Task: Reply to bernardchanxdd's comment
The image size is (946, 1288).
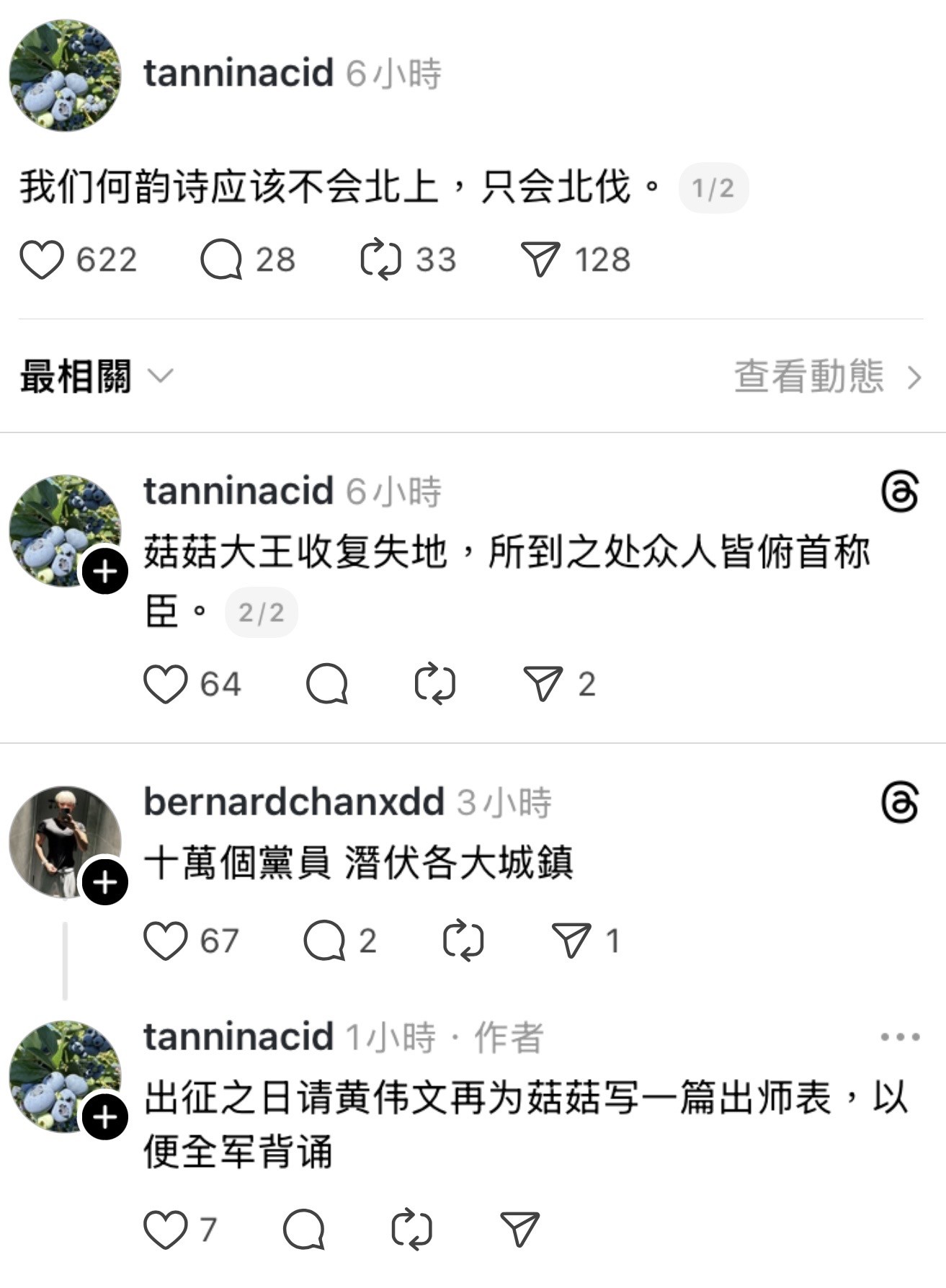Action: pyautogui.click(x=324, y=941)
